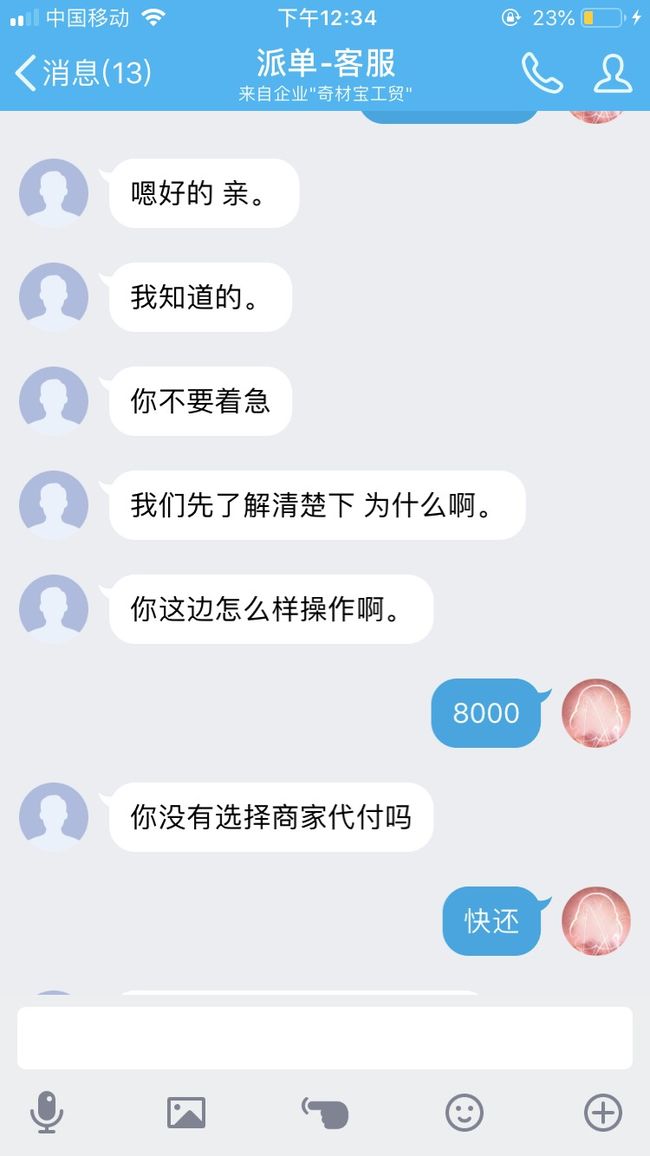Open the contact profile icon
The width and height of the screenshot is (650, 1156).
[x=613, y=72]
